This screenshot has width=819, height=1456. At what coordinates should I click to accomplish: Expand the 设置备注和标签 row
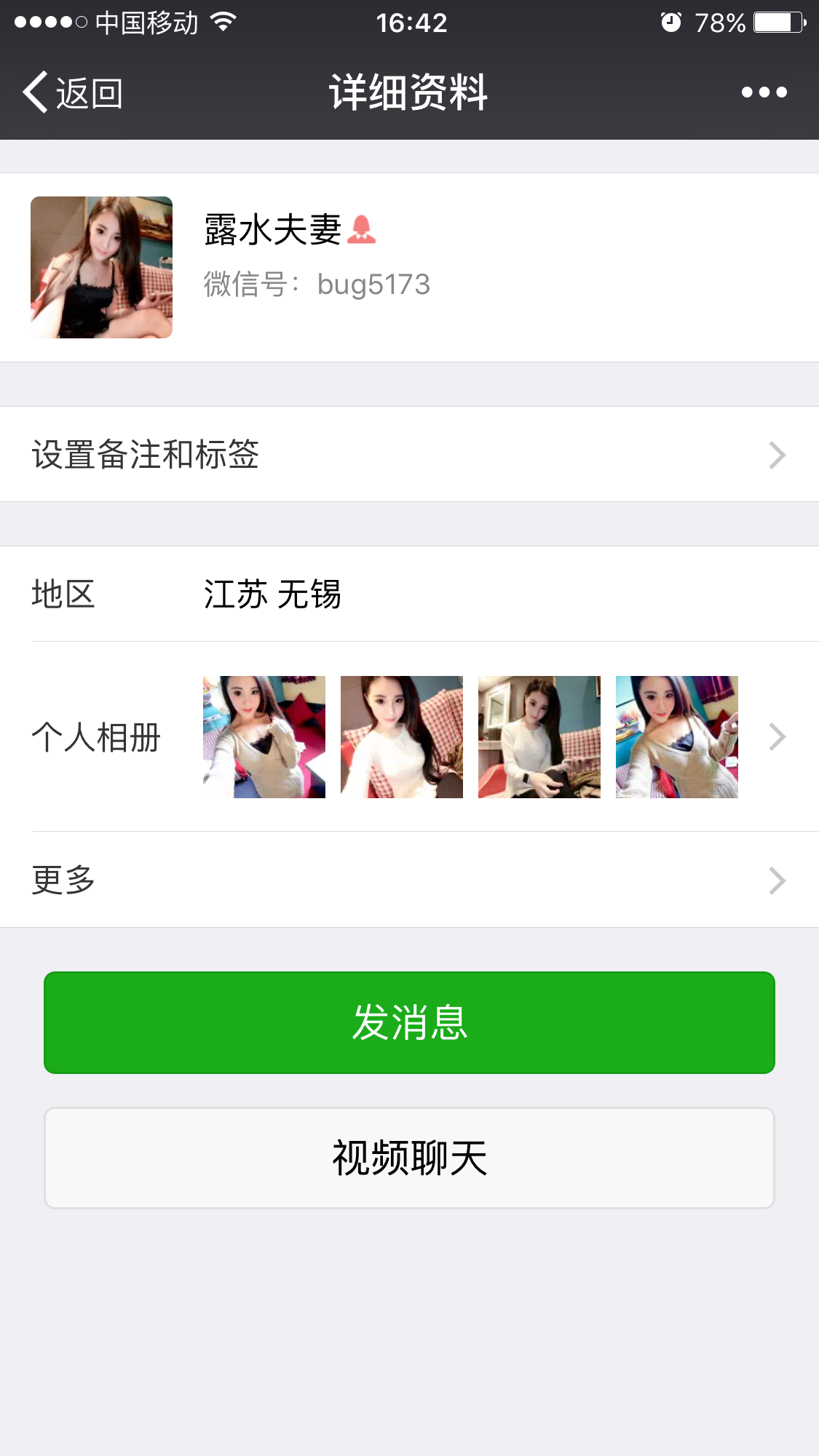point(409,453)
